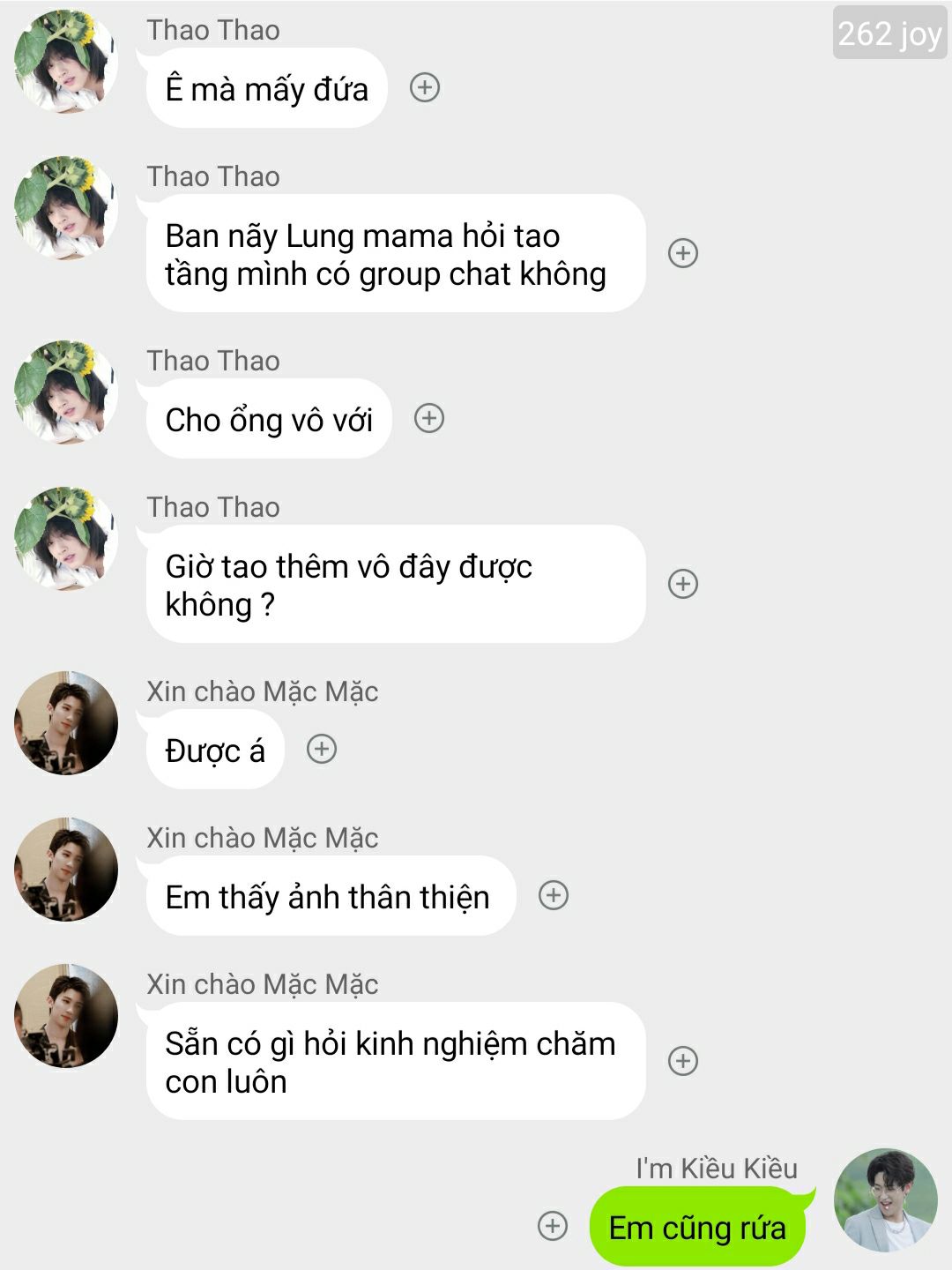The image size is (952, 1270).
Task: Open Xin chào Mặc Mặc's avatar beside "Được á"
Action: pyautogui.click(x=66, y=723)
